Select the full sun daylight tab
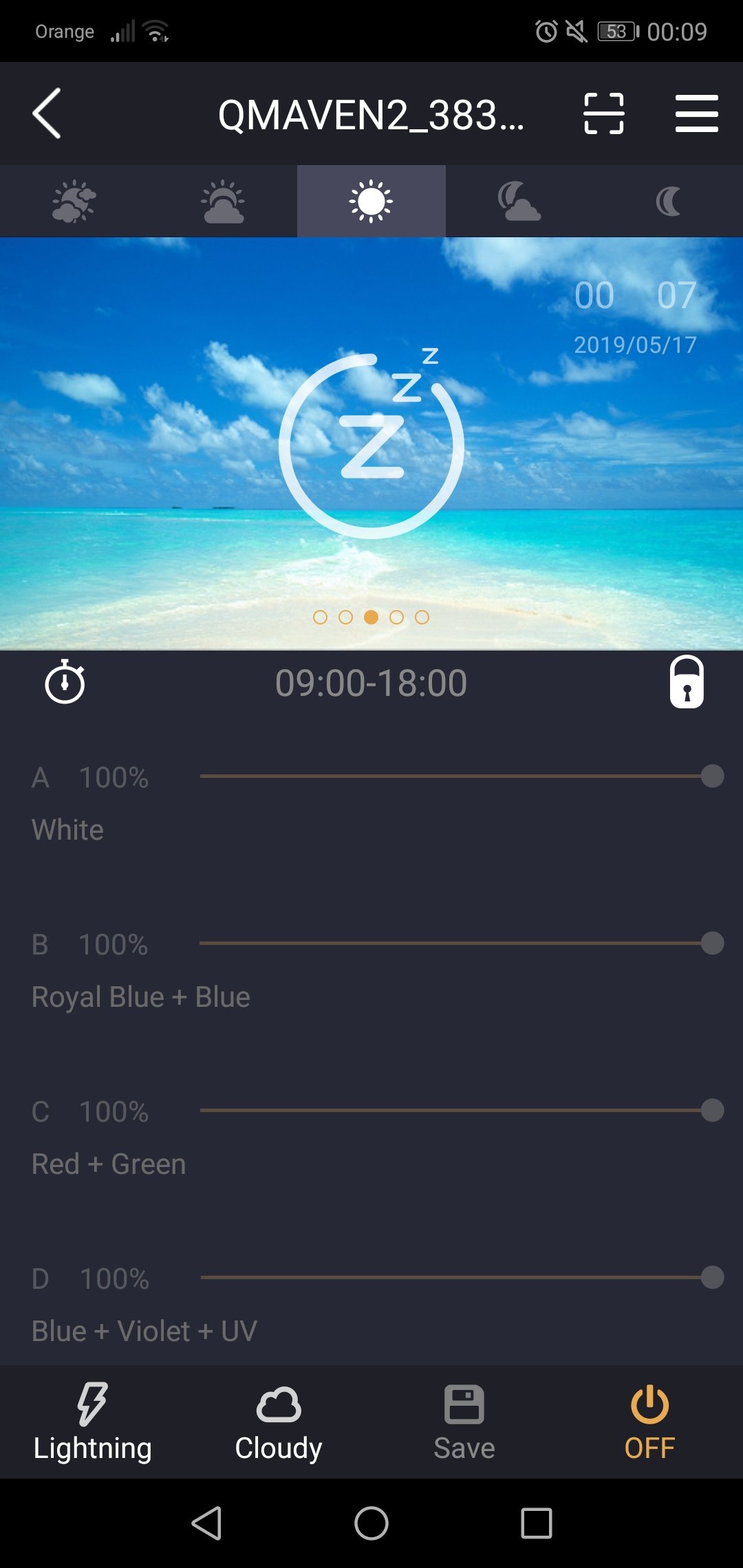743x1568 pixels. (x=371, y=202)
